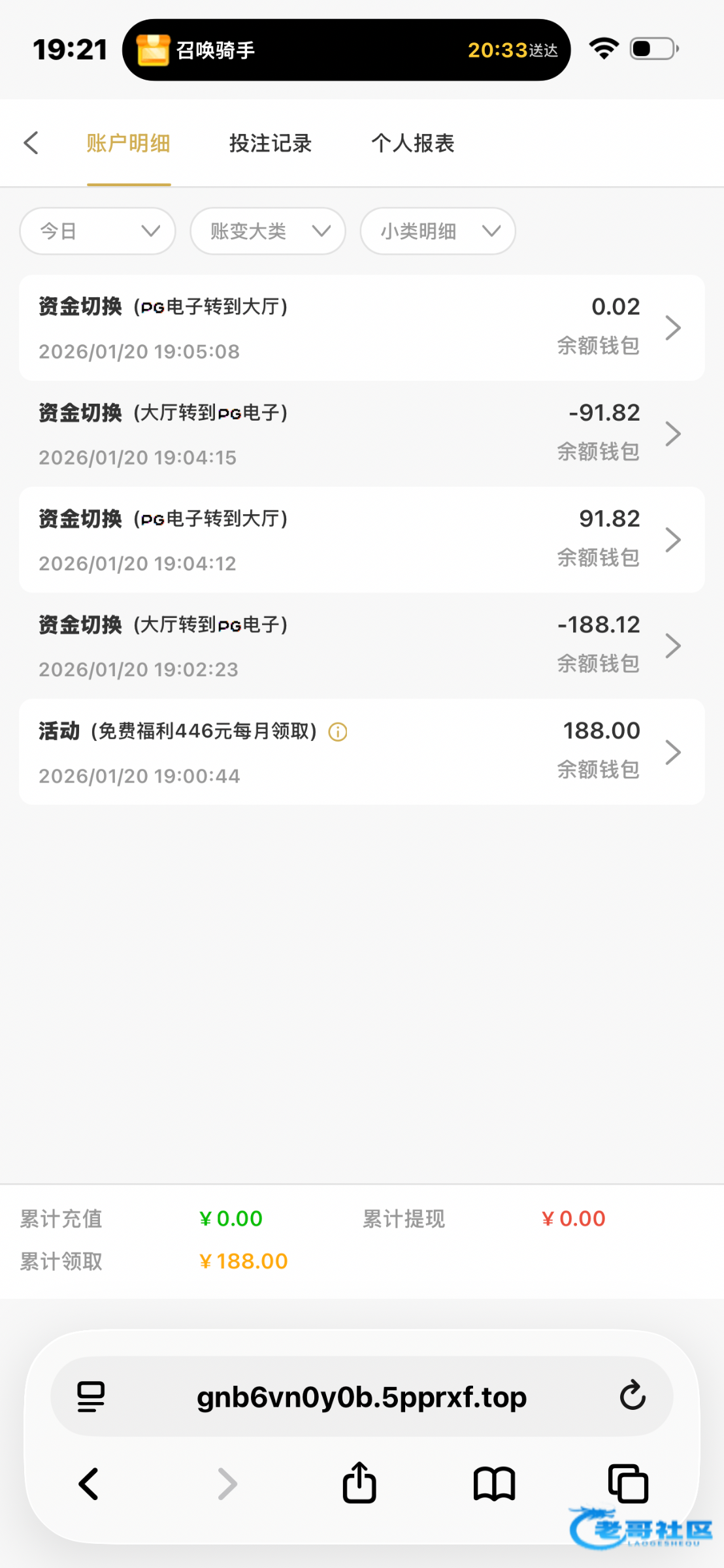724x1568 pixels.
Task: View the -91.82 transfer record details
Action: coord(361,434)
